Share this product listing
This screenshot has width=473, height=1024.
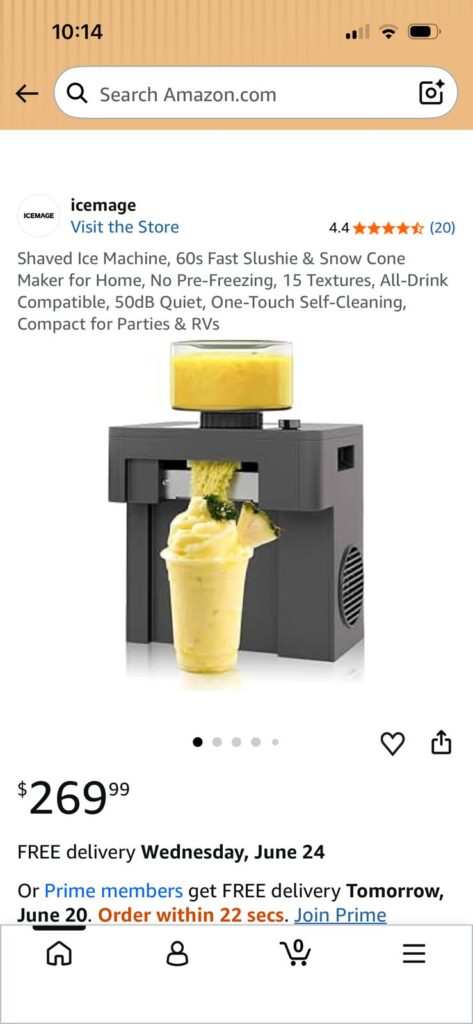pyautogui.click(x=442, y=743)
